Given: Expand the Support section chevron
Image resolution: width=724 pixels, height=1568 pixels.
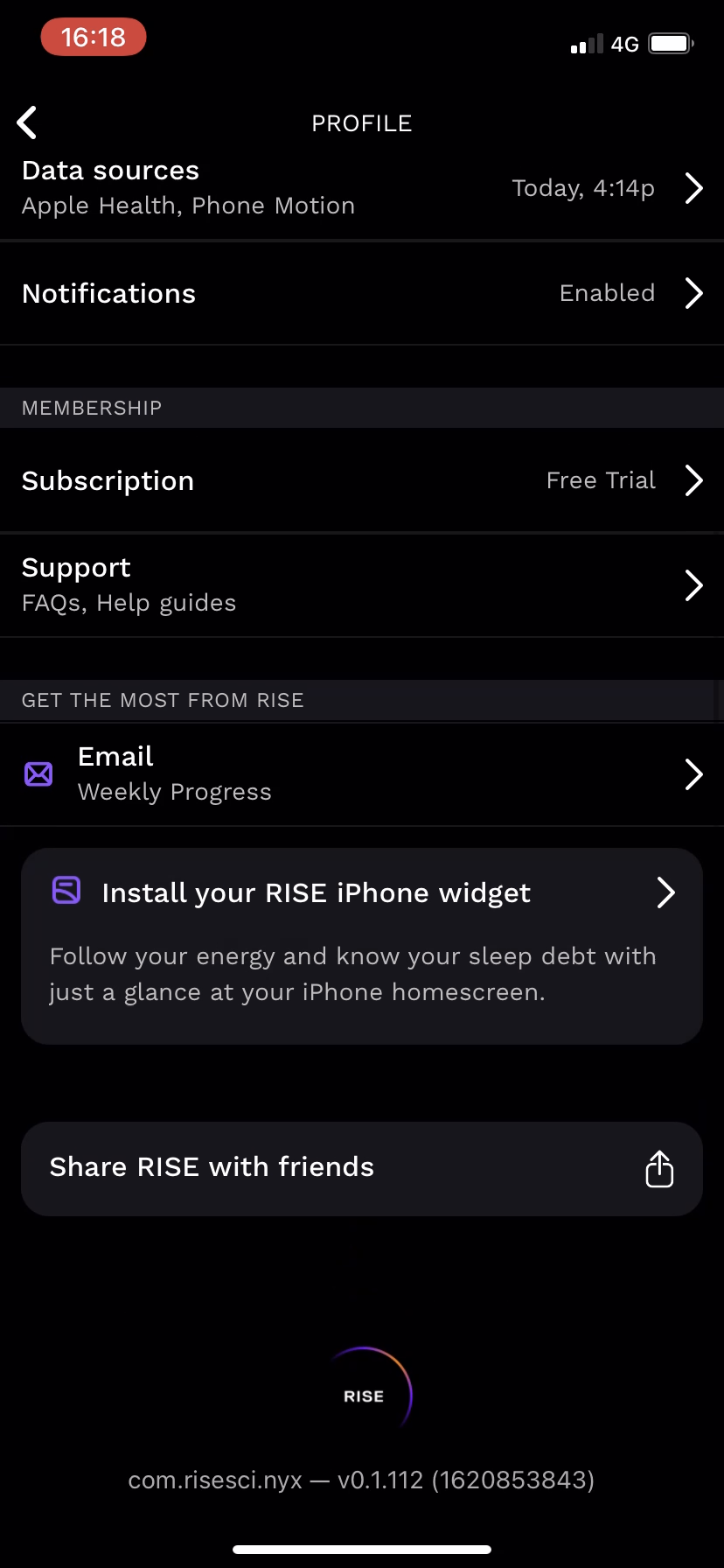Looking at the screenshot, I should click(693, 584).
